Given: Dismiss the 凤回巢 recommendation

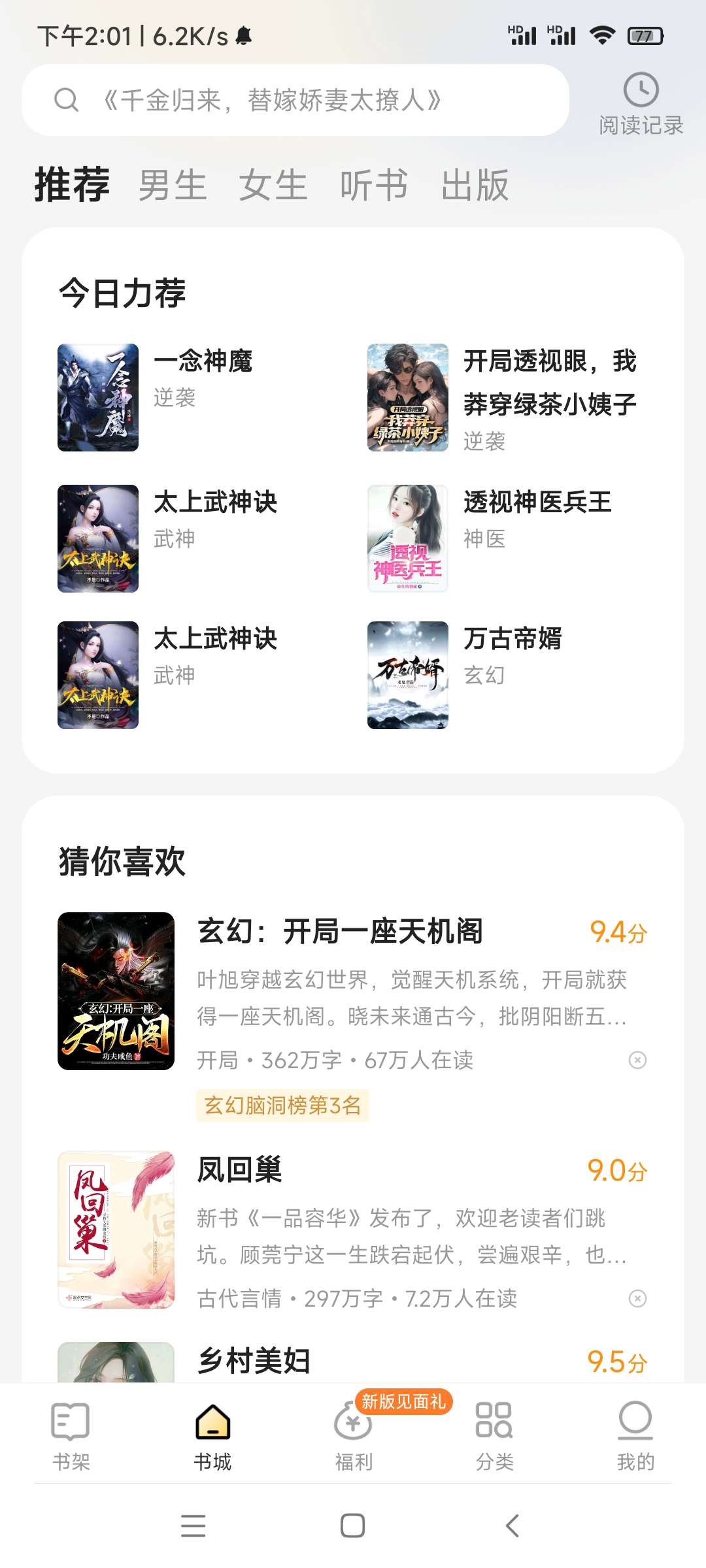Looking at the screenshot, I should [637, 1298].
